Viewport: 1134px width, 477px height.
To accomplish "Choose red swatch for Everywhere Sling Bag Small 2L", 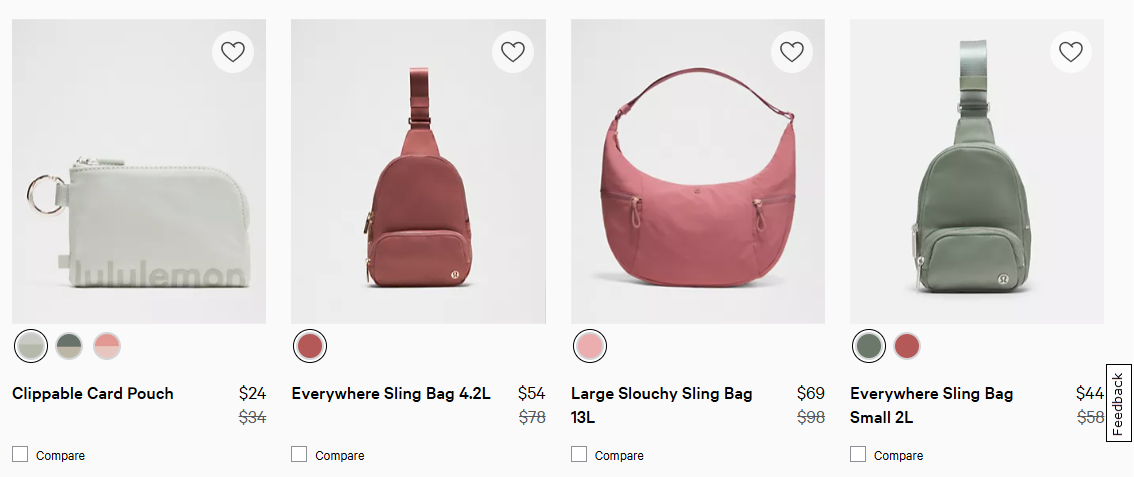I will click(x=907, y=346).
